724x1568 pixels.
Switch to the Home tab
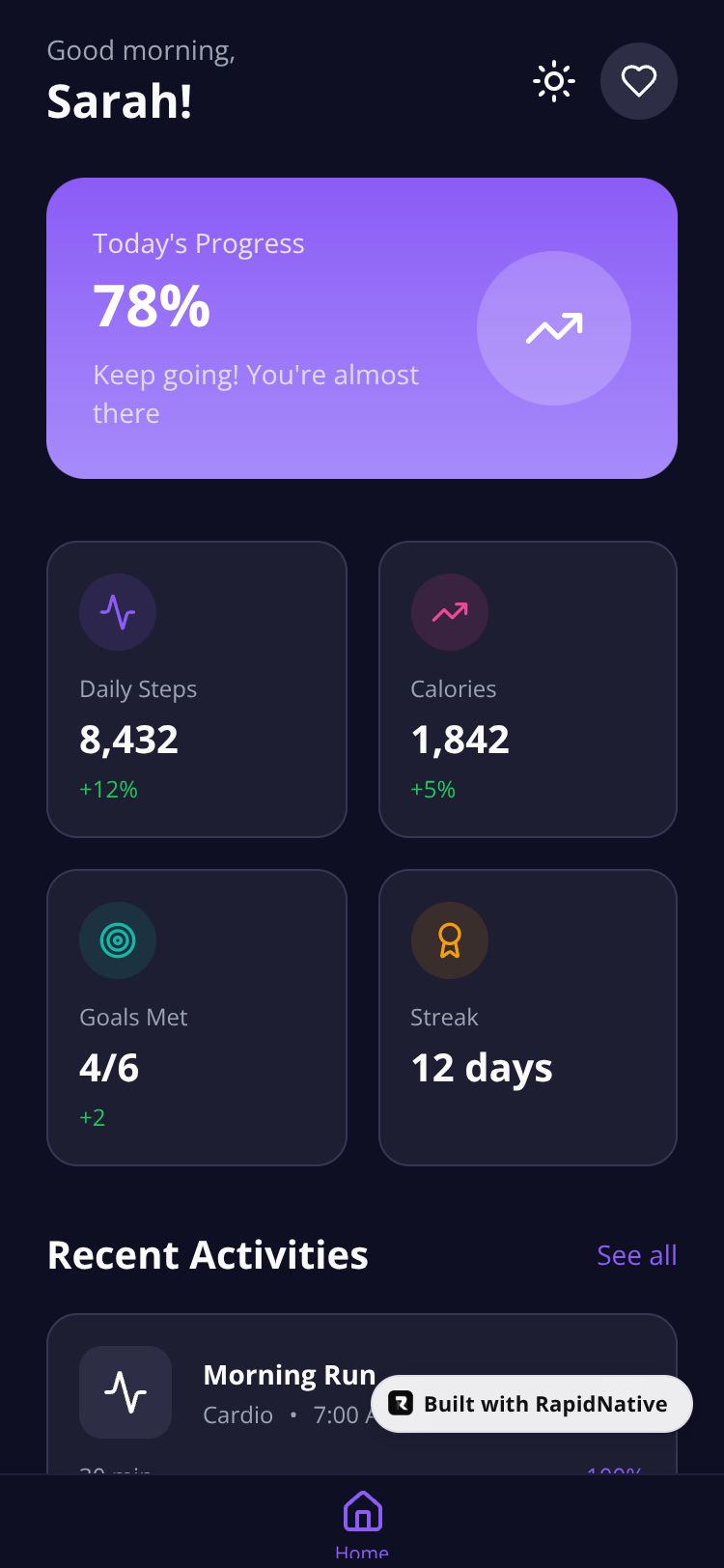coord(362,1524)
